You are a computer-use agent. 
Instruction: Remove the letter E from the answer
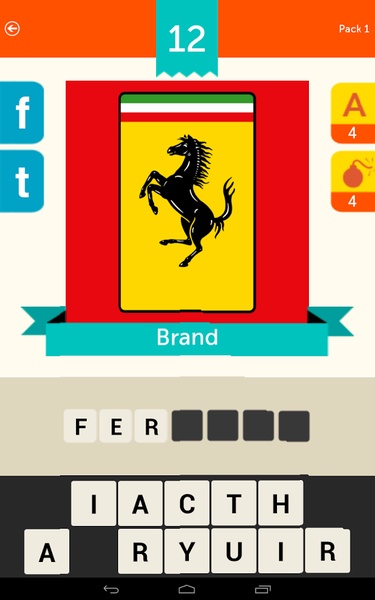[116, 426]
